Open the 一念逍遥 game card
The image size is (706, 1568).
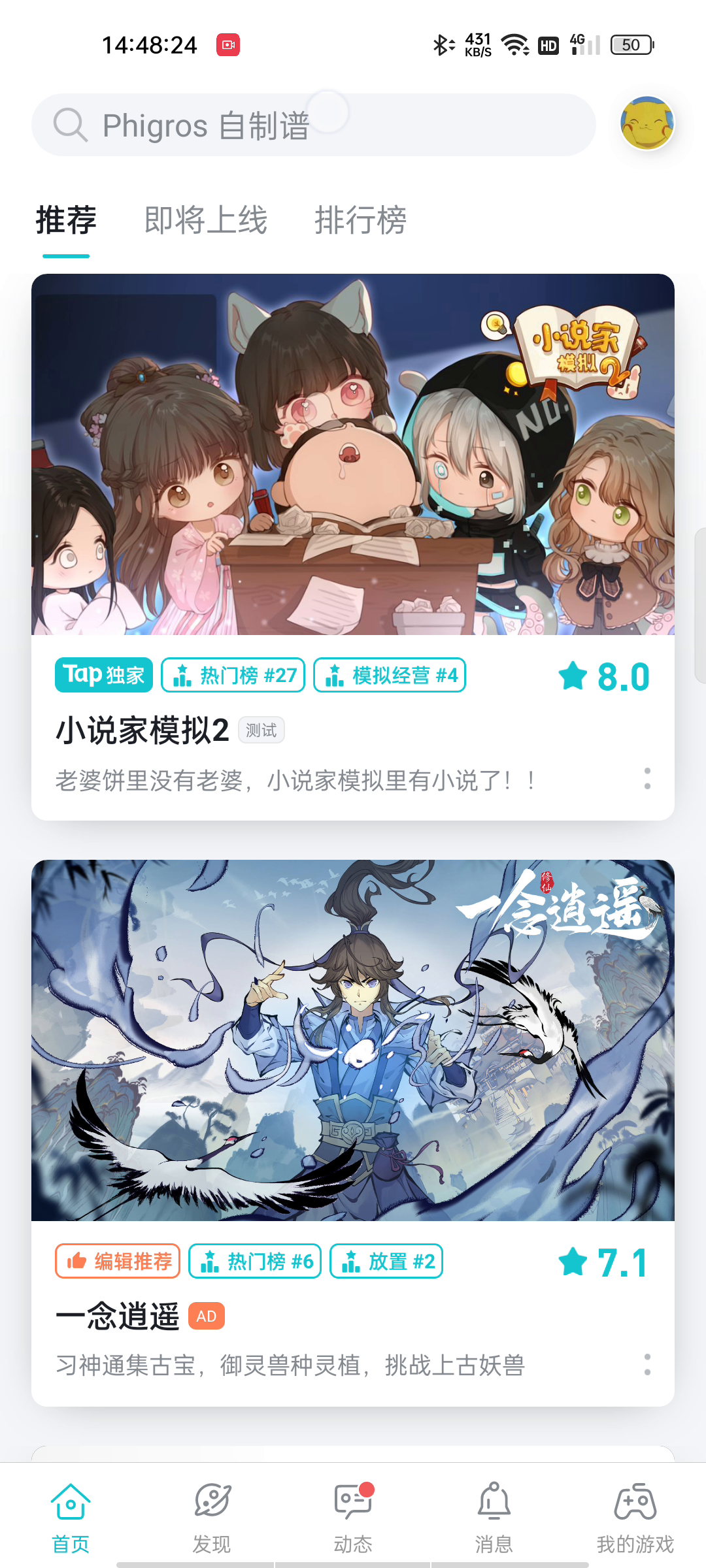[x=353, y=1040]
